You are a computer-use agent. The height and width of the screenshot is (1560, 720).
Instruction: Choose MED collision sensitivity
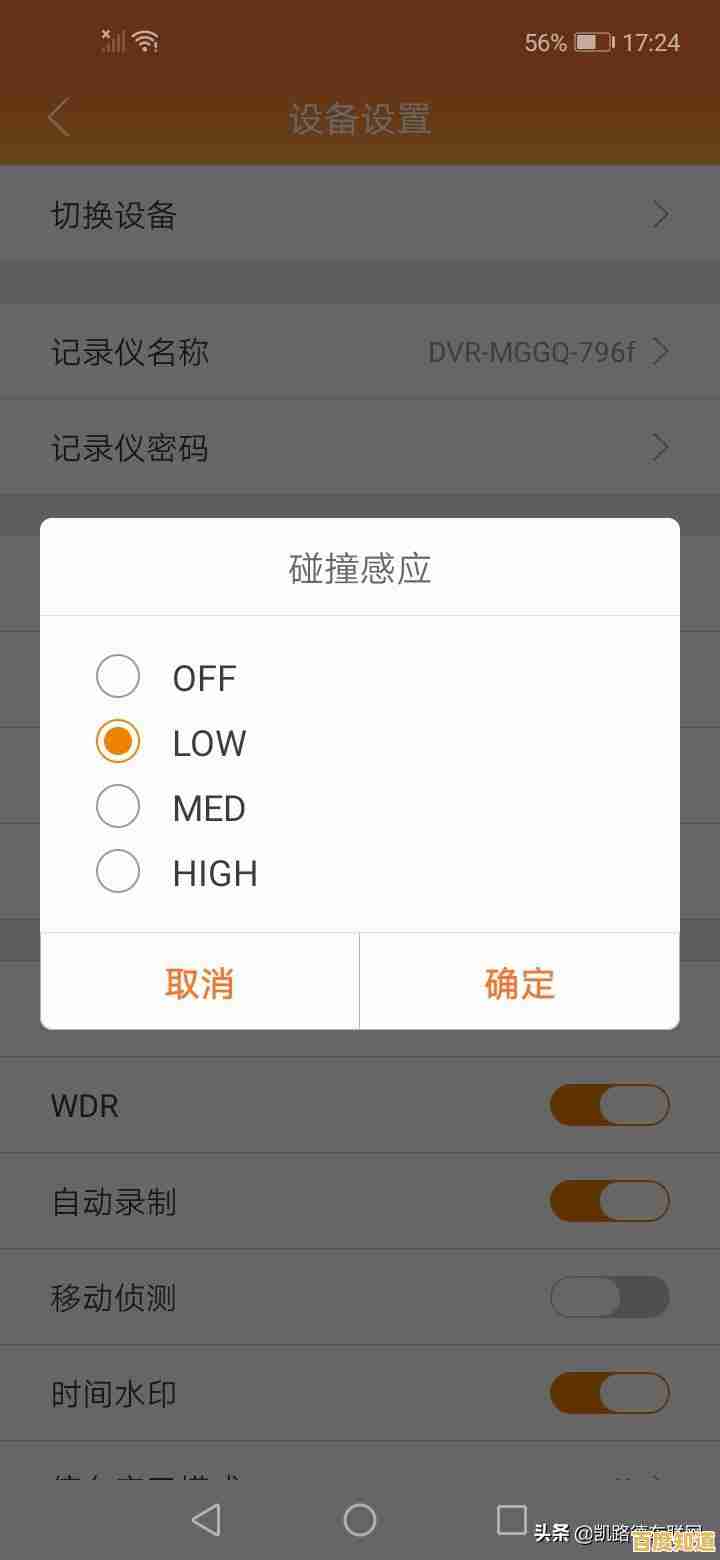point(117,806)
